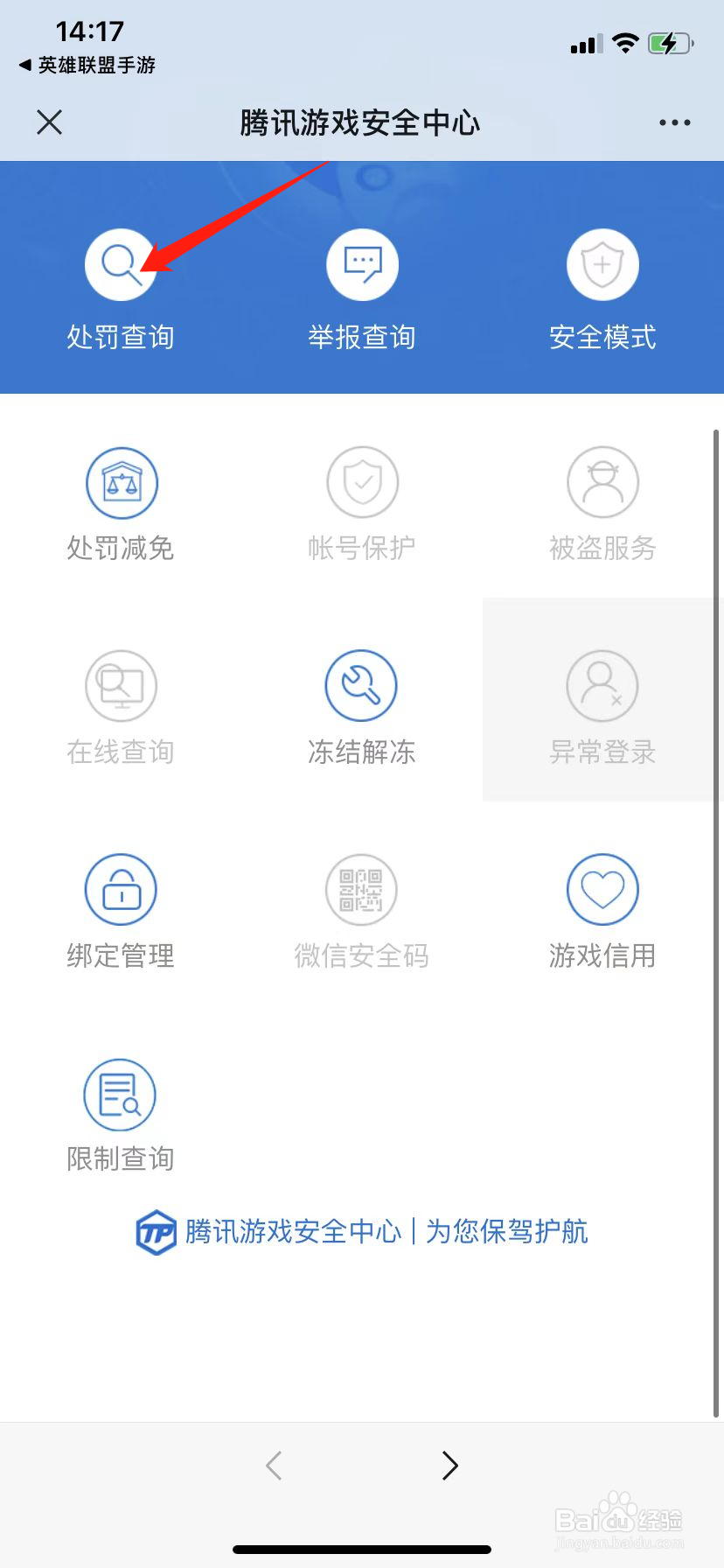Close the Tencent Game Security Center page
724x1568 pixels.
coord(50,122)
